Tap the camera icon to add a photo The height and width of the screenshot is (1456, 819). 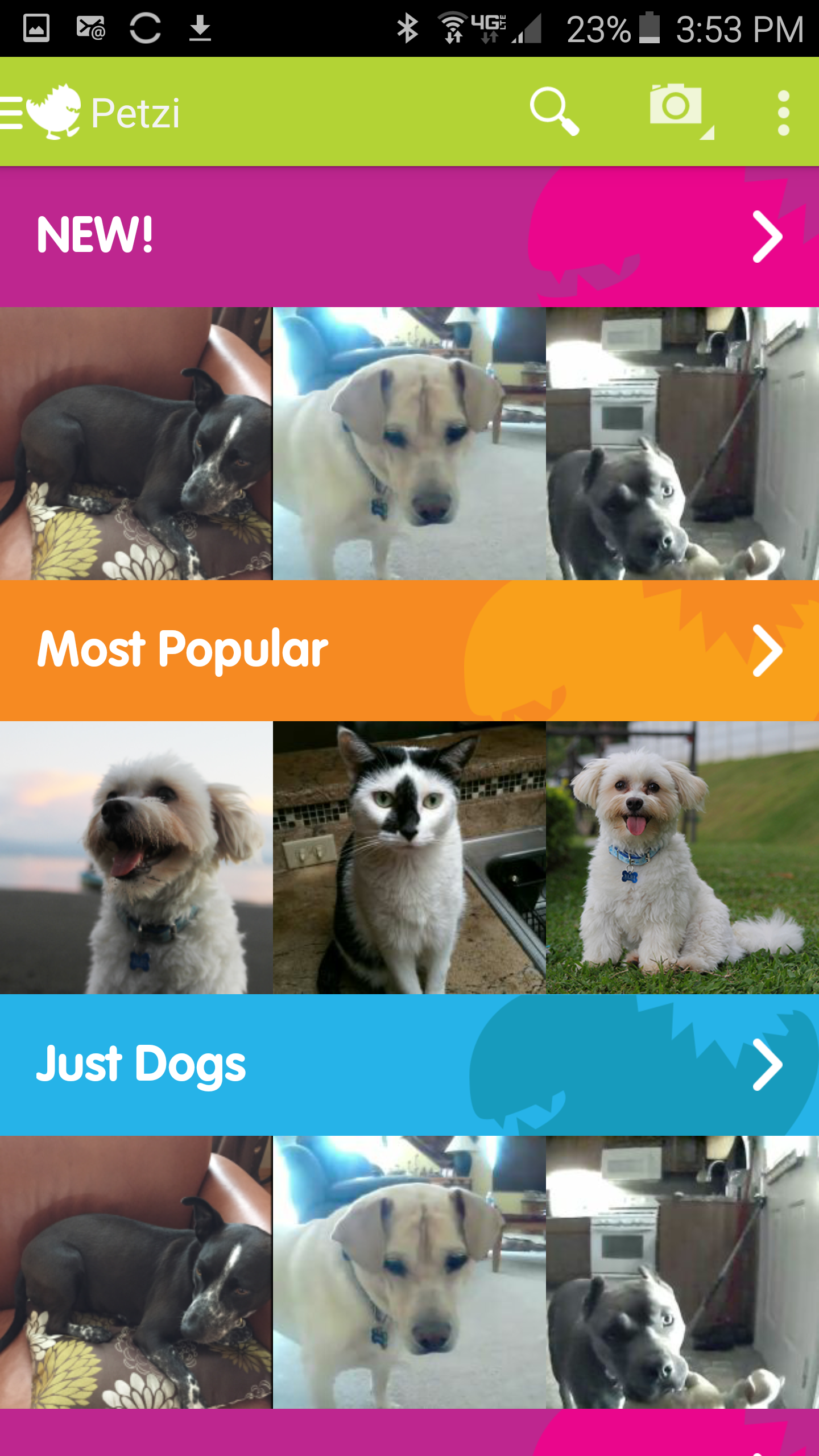point(681,111)
